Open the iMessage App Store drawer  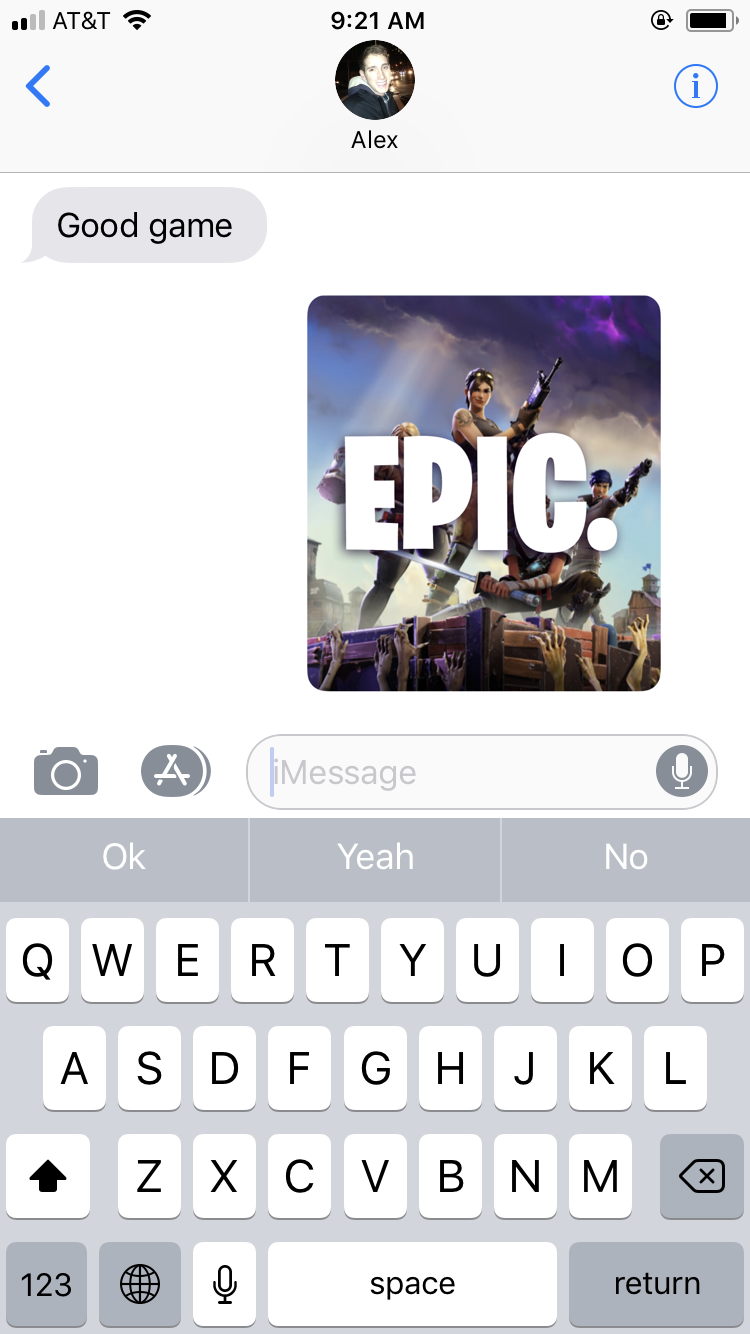pos(175,771)
